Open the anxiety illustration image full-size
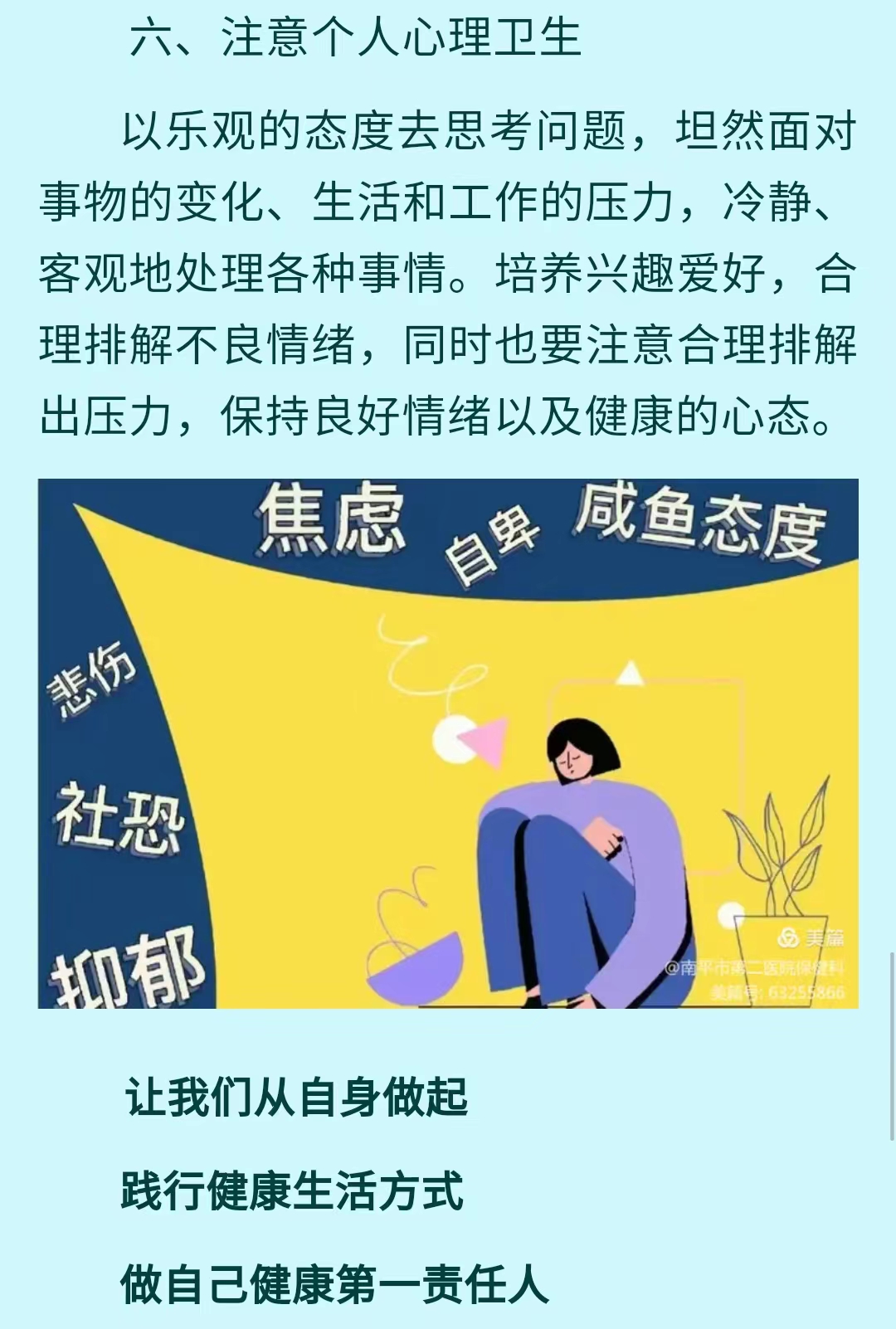 448,743
